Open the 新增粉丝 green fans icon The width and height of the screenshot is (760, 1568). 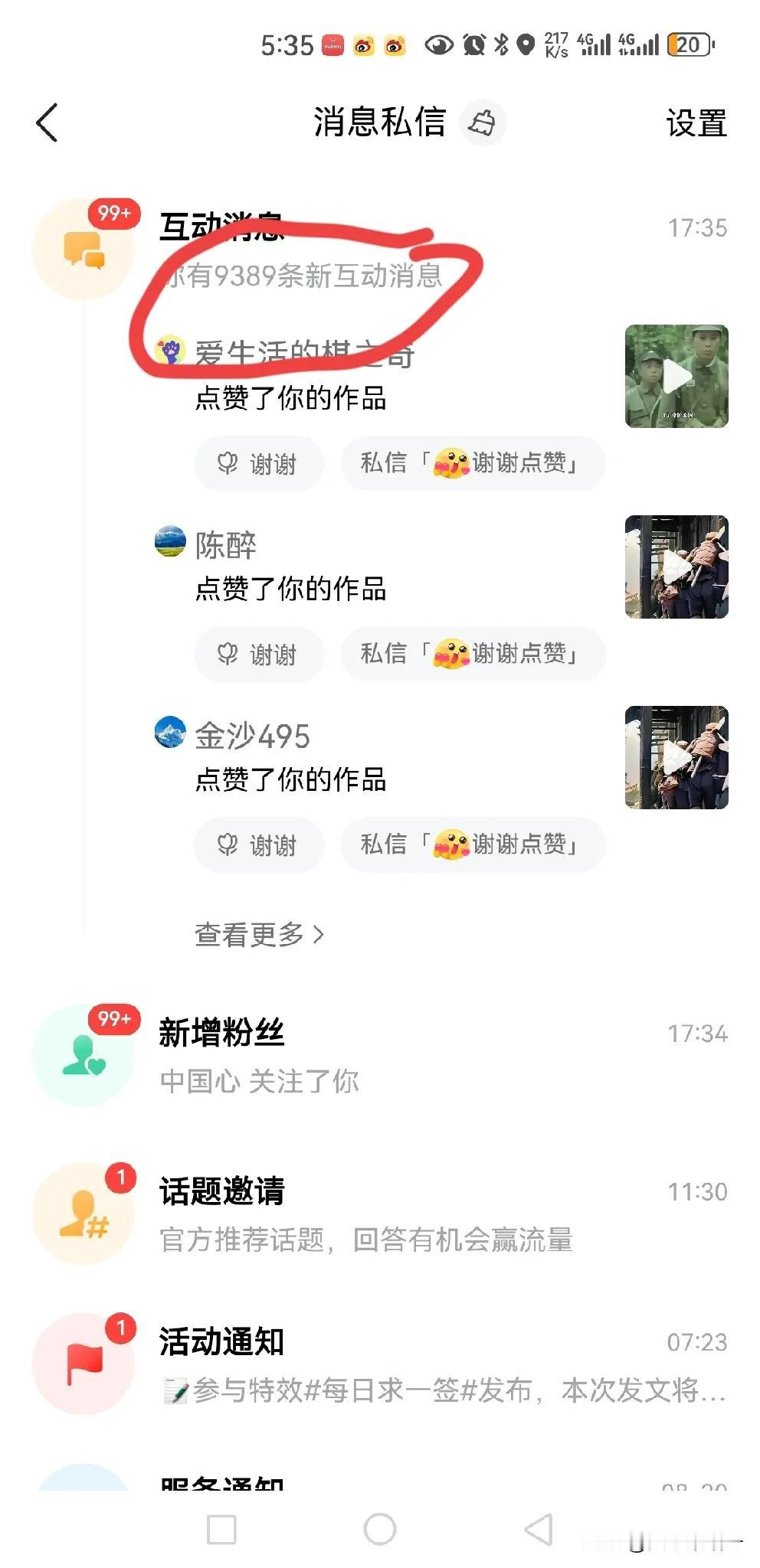click(84, 1055)
